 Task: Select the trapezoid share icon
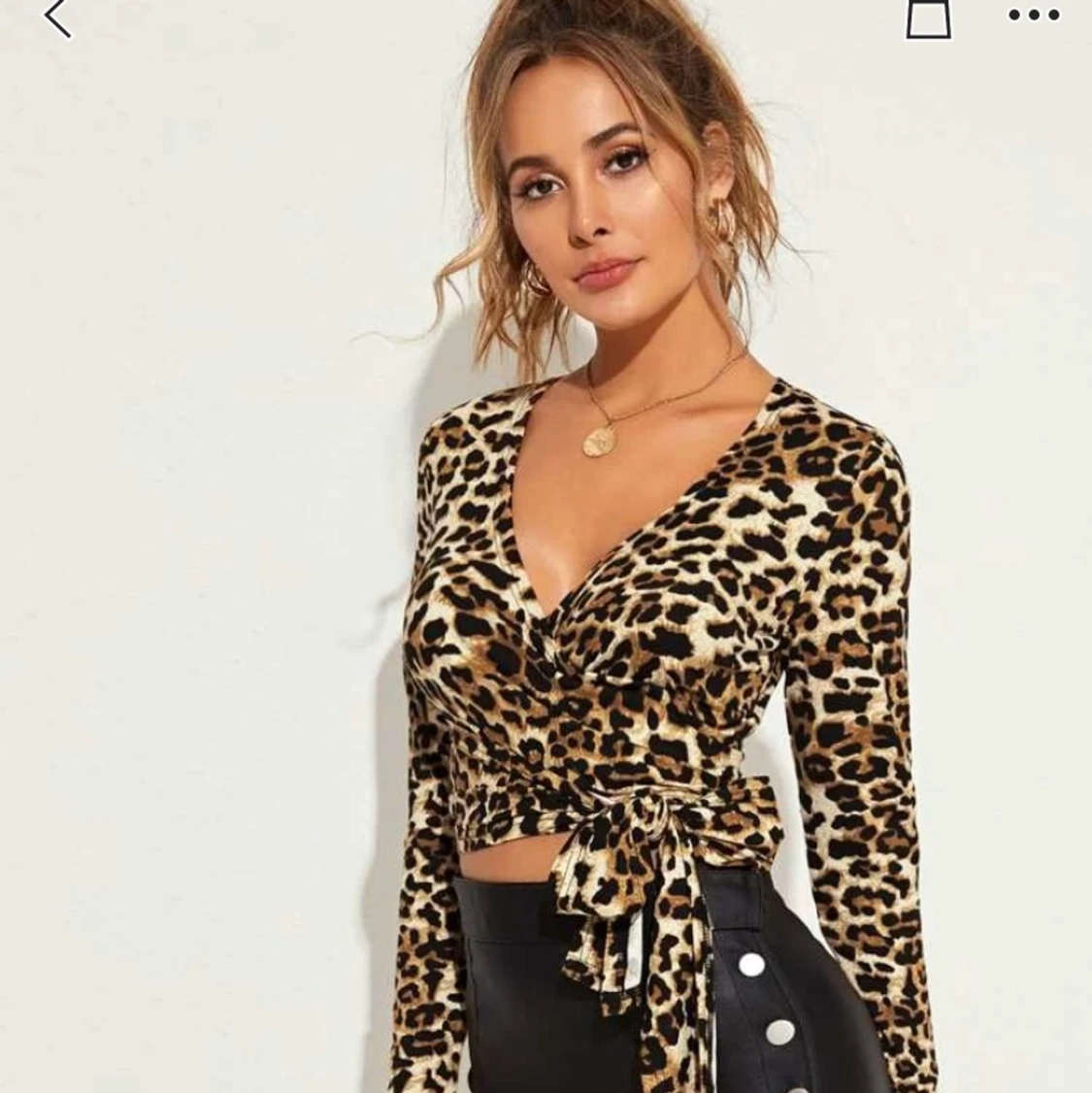point(929,17)
